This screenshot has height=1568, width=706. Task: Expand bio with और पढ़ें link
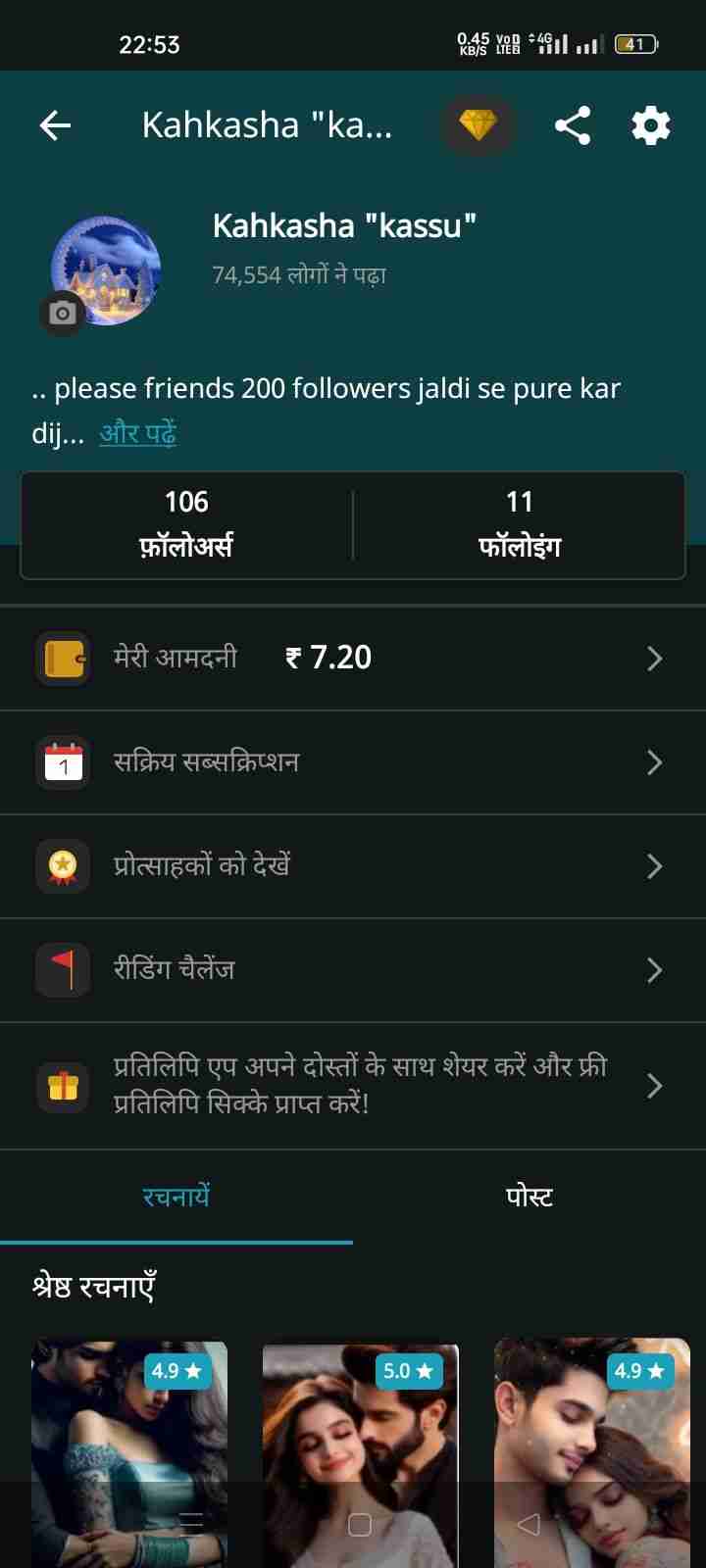[137, 433]
